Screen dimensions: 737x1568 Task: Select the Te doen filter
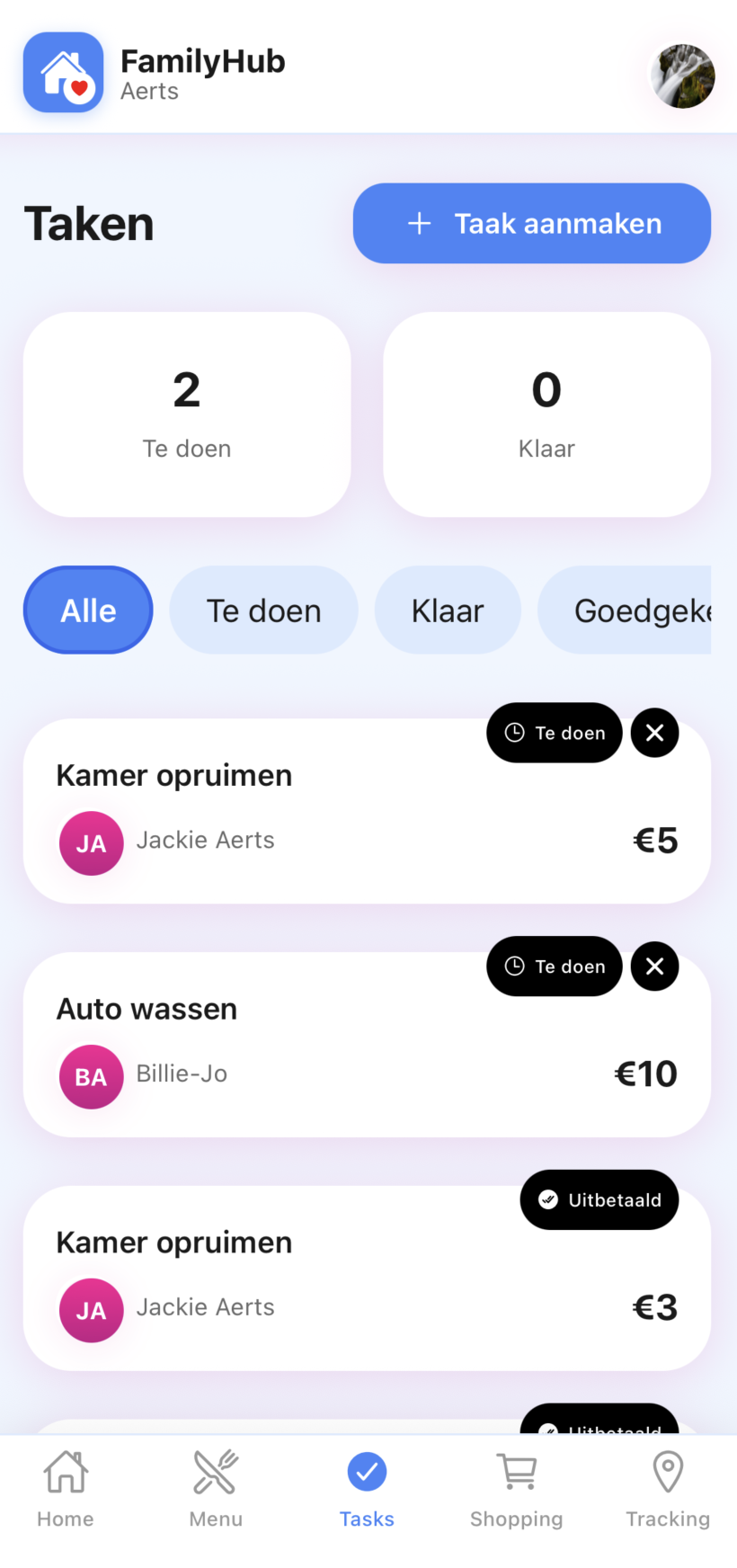point(262,610)
